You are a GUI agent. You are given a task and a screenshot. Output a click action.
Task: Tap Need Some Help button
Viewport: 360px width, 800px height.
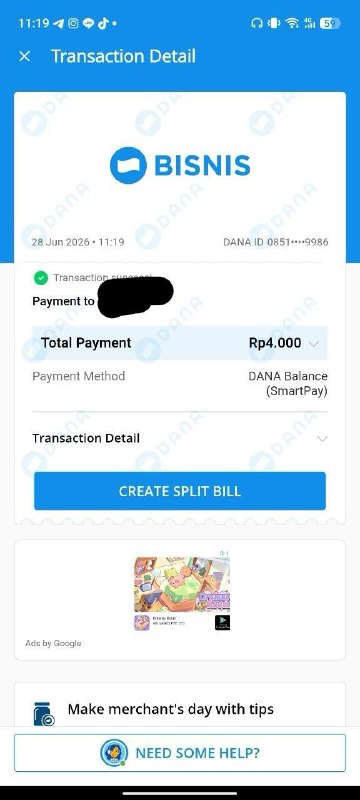[179, 753]
